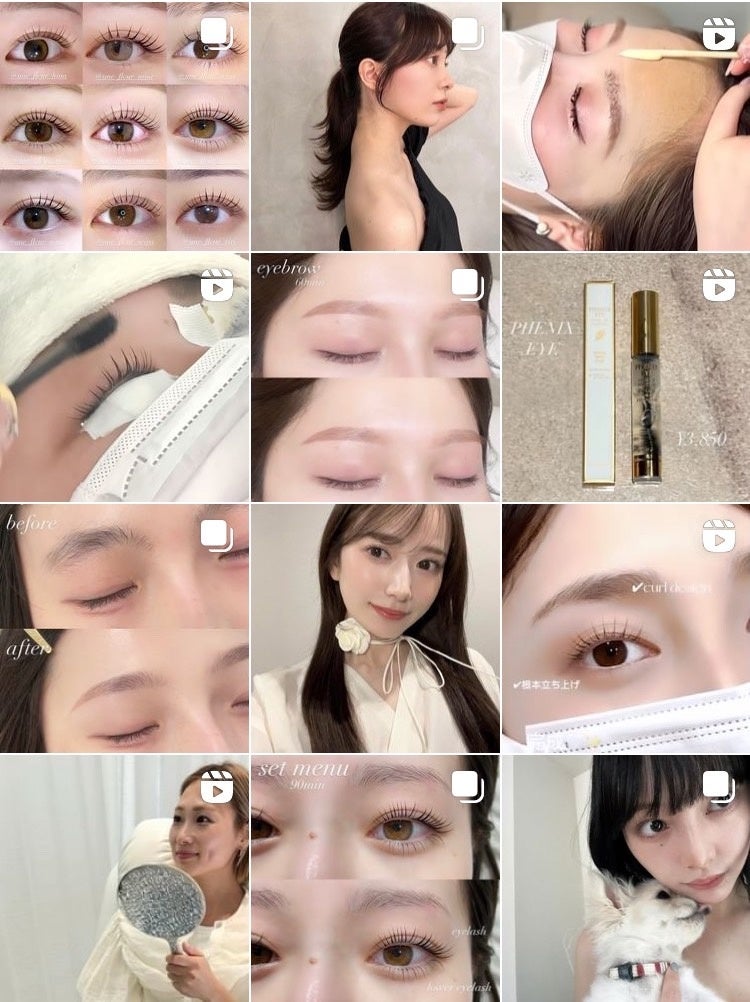Open the before and after eyebrow post
The height and width of the screenshot is (1002, 750).
[x=124, y=628]
